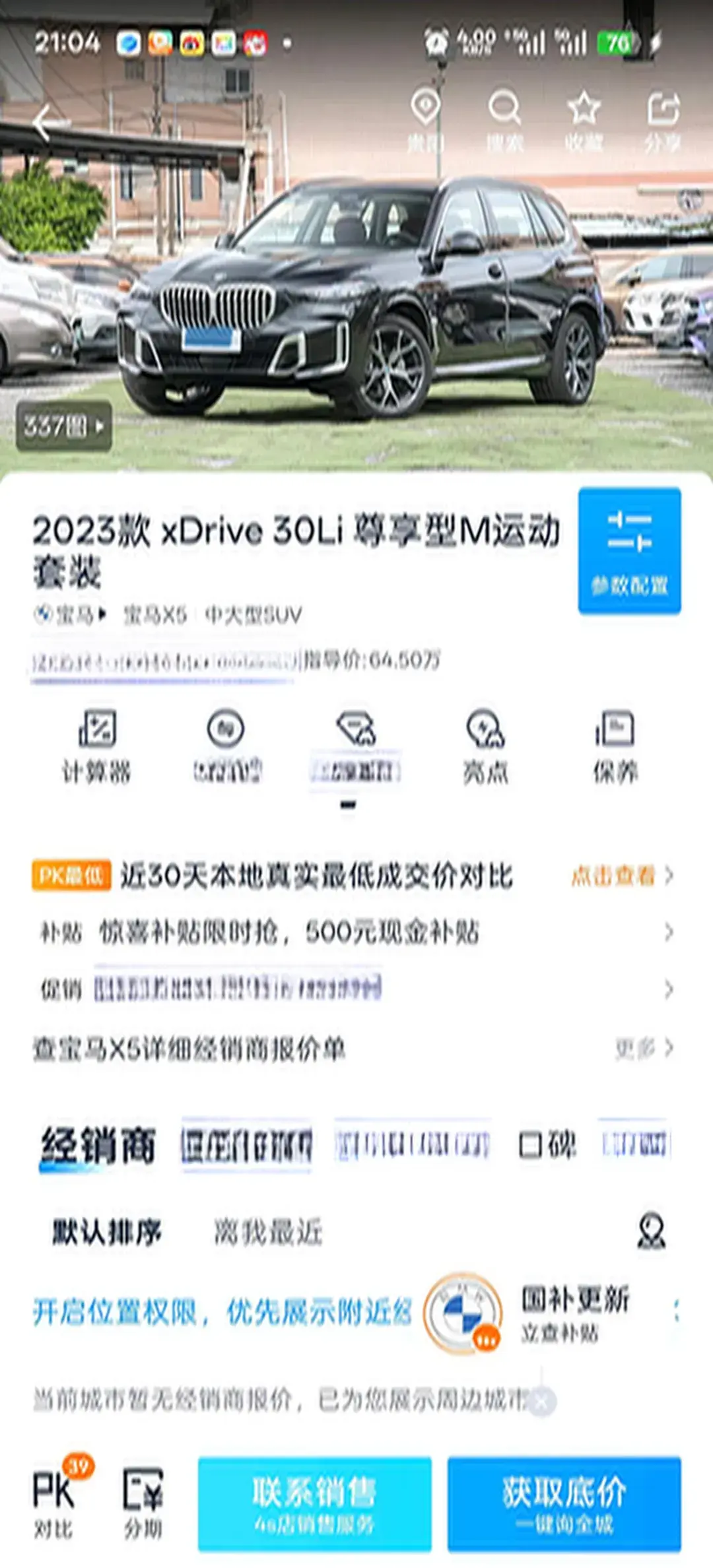The image size is (713, 1568).
Task: Switch to the 口碑 tab
Action: tap(547, 1145)
